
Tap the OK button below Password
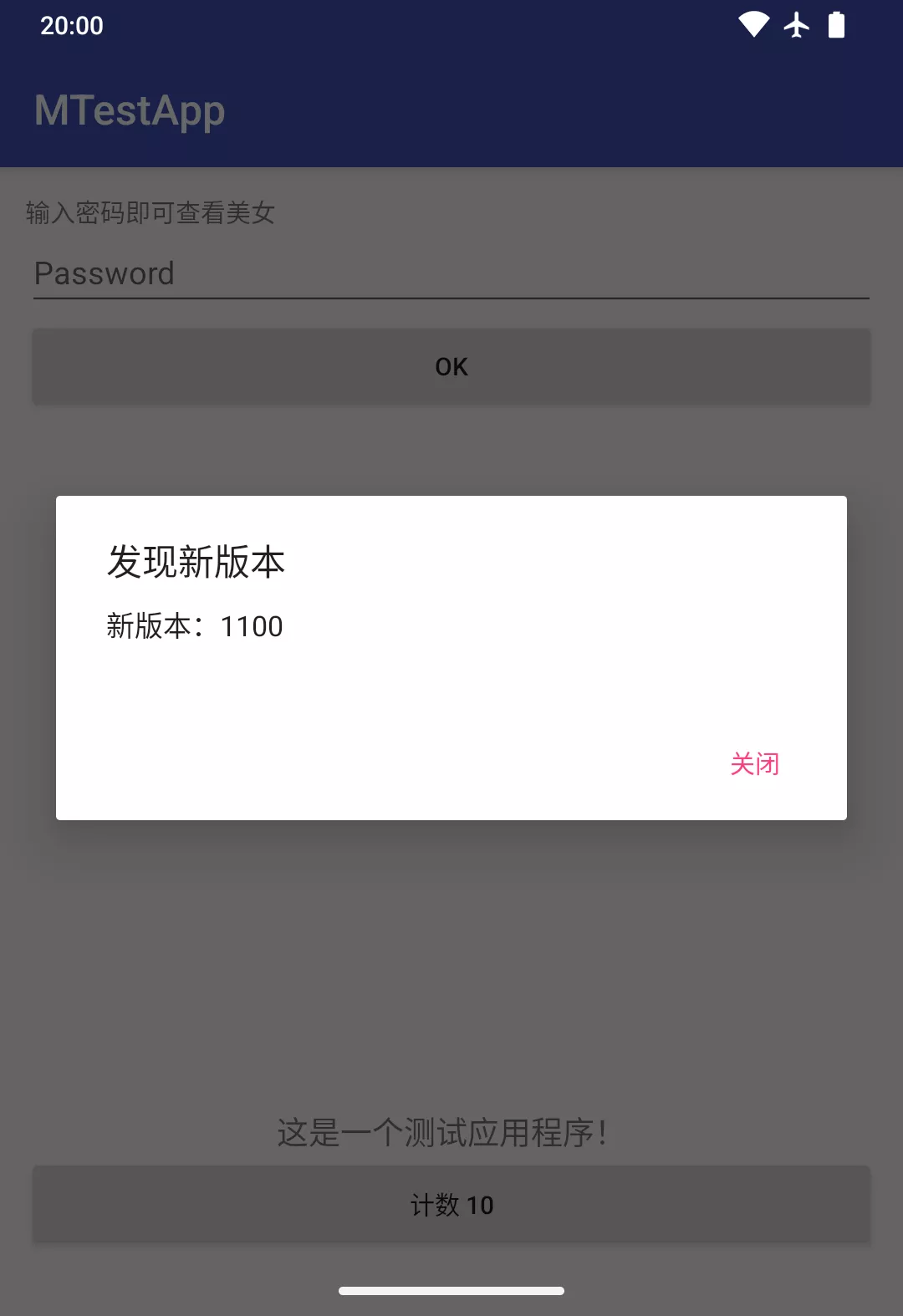pos(451,367)
